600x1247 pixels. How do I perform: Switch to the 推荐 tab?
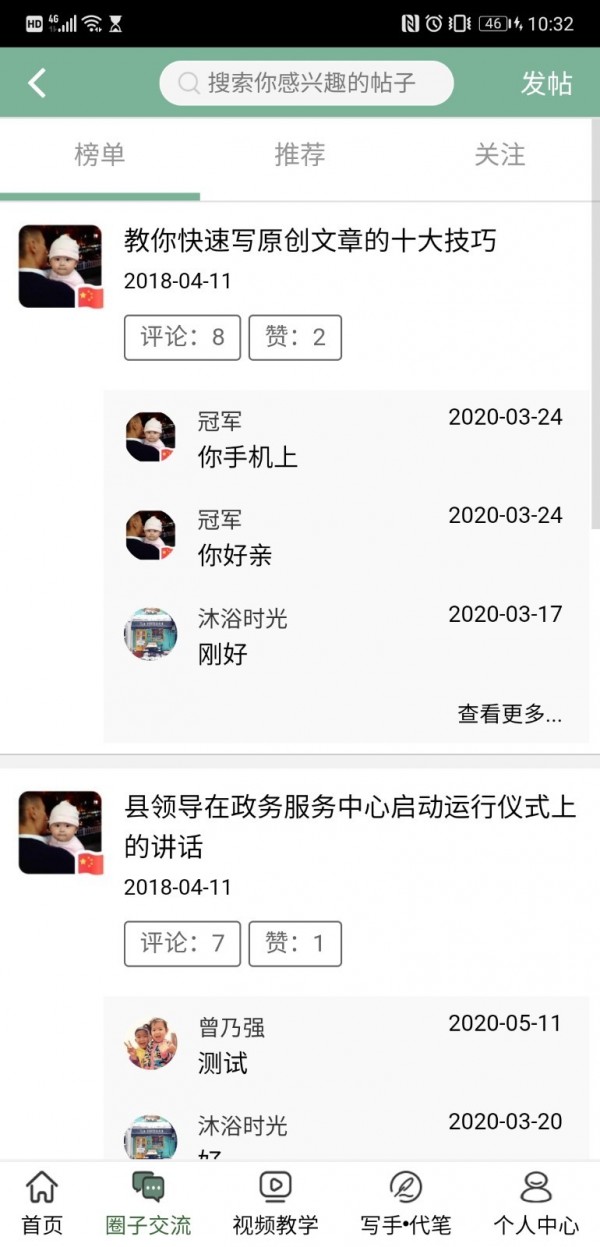click(300, 155)
